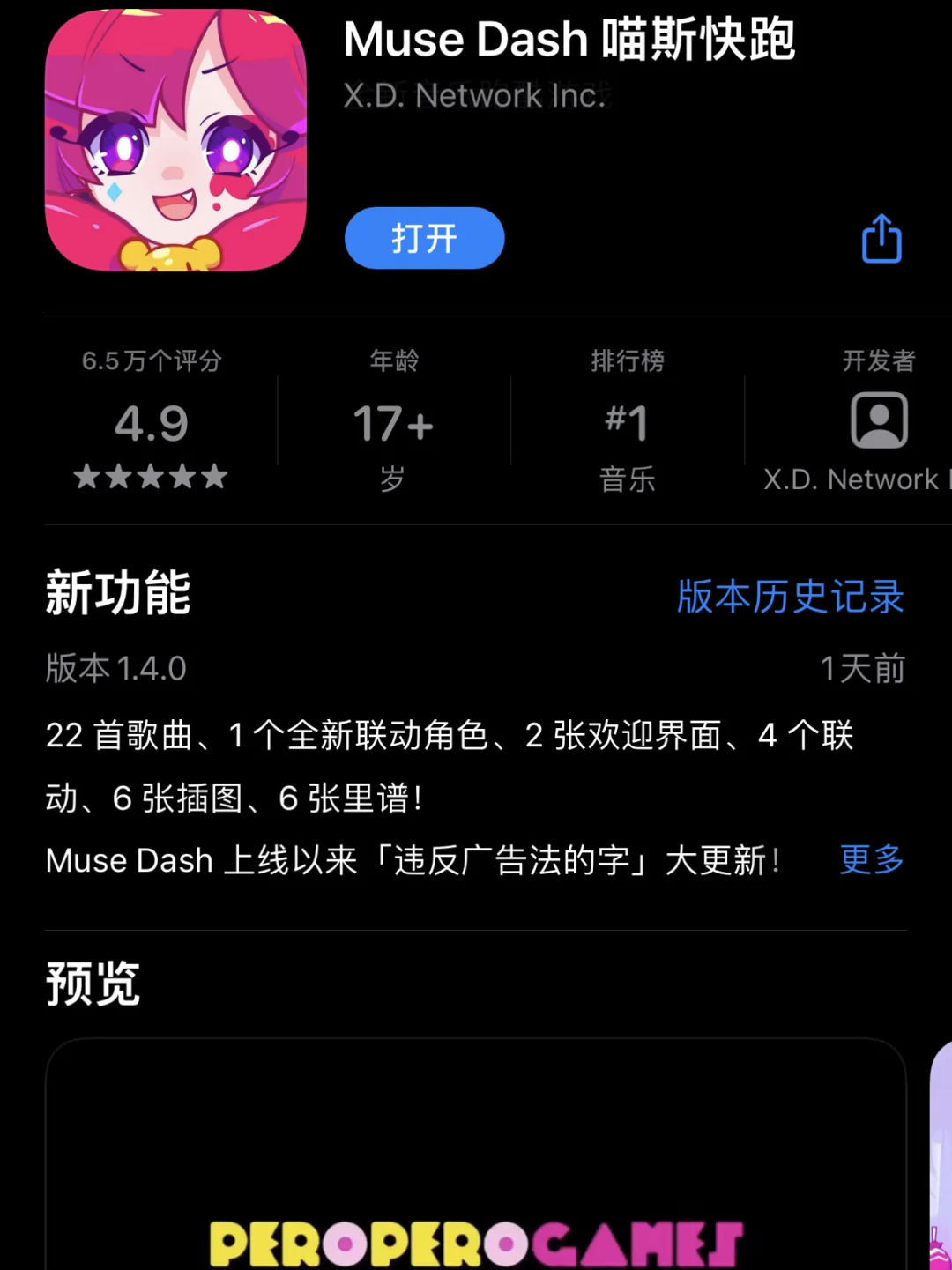Open the Muse Dash app with 打开
The height and width of the screenshot is (1270, 952).
[424, 238]
